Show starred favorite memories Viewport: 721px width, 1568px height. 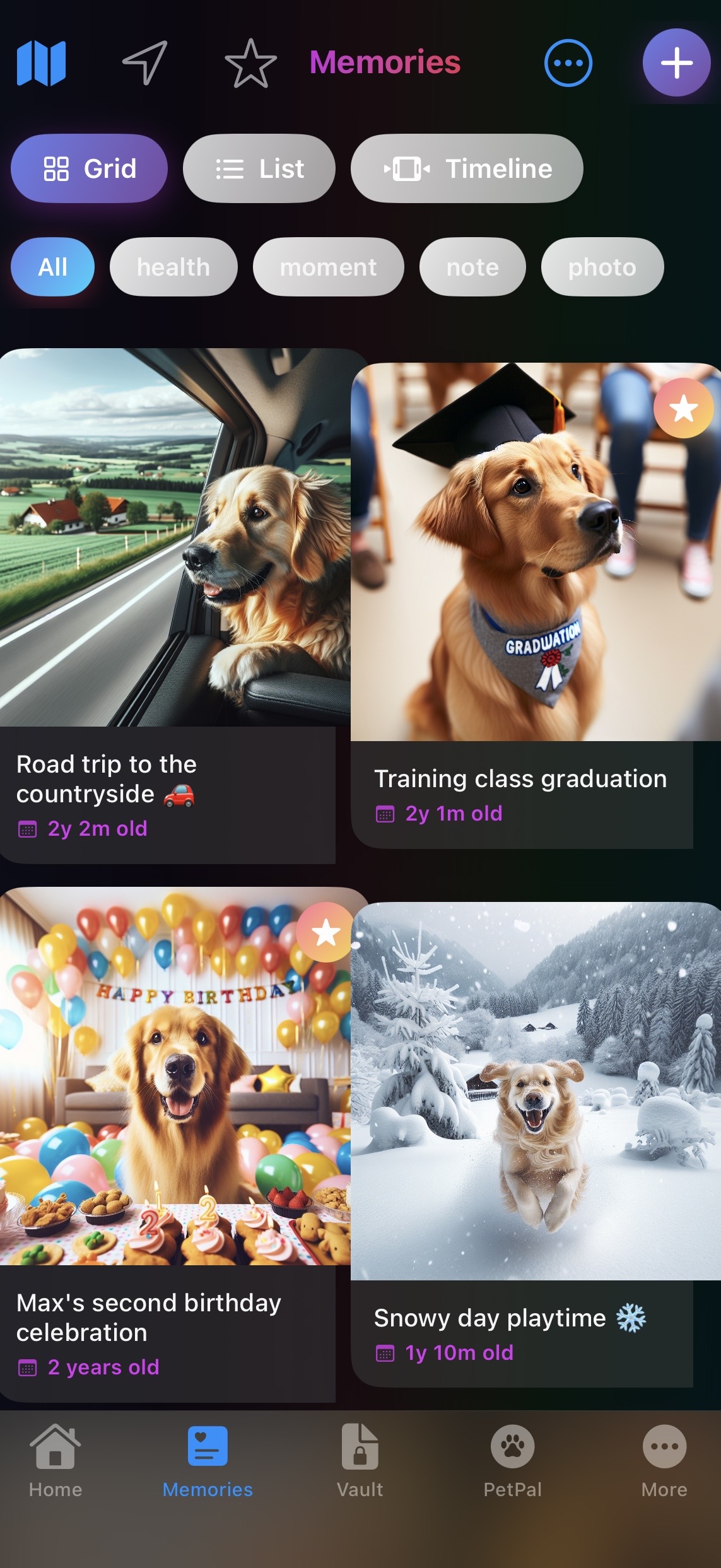coord(250,63)
